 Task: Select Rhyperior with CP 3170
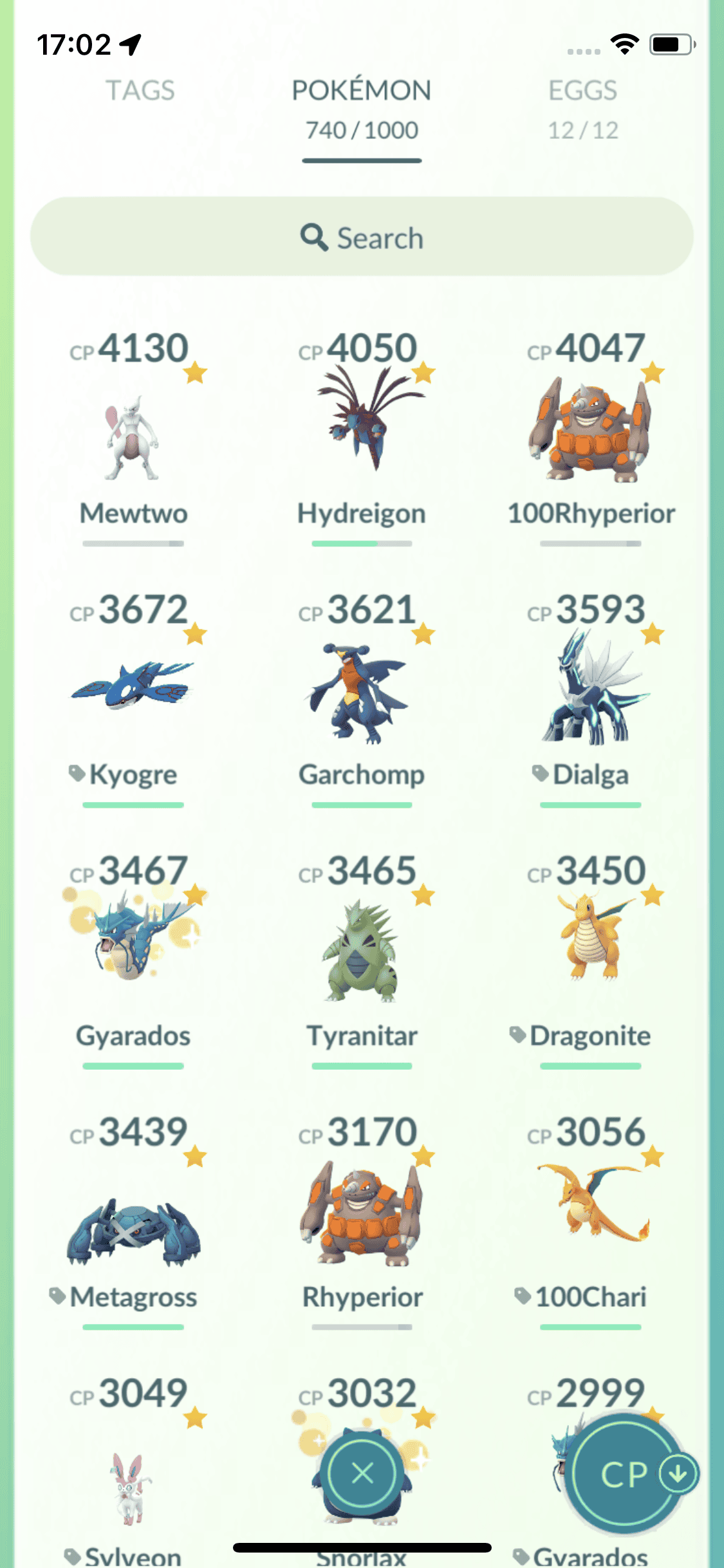[362, 1215]
